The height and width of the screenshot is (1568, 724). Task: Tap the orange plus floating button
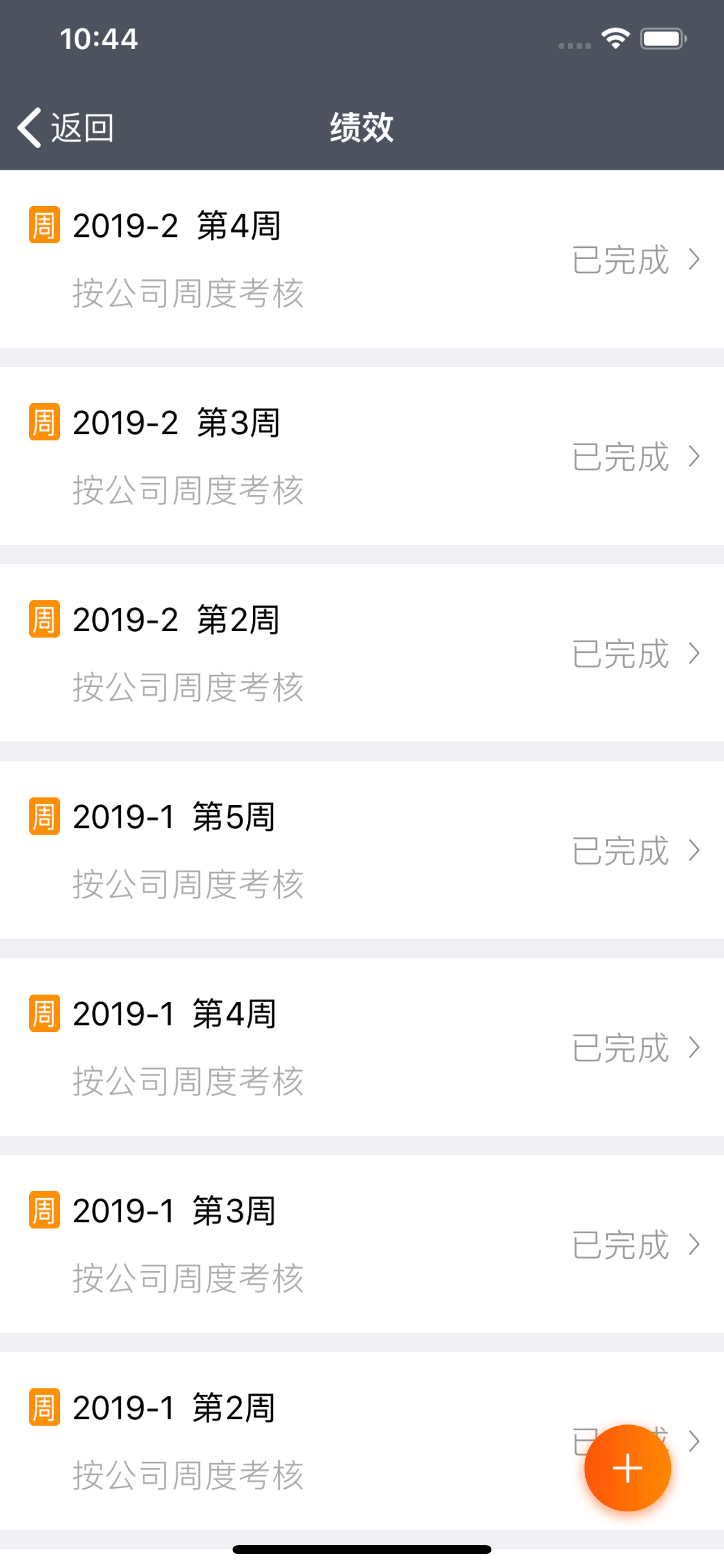click(x=627, y=1468)
